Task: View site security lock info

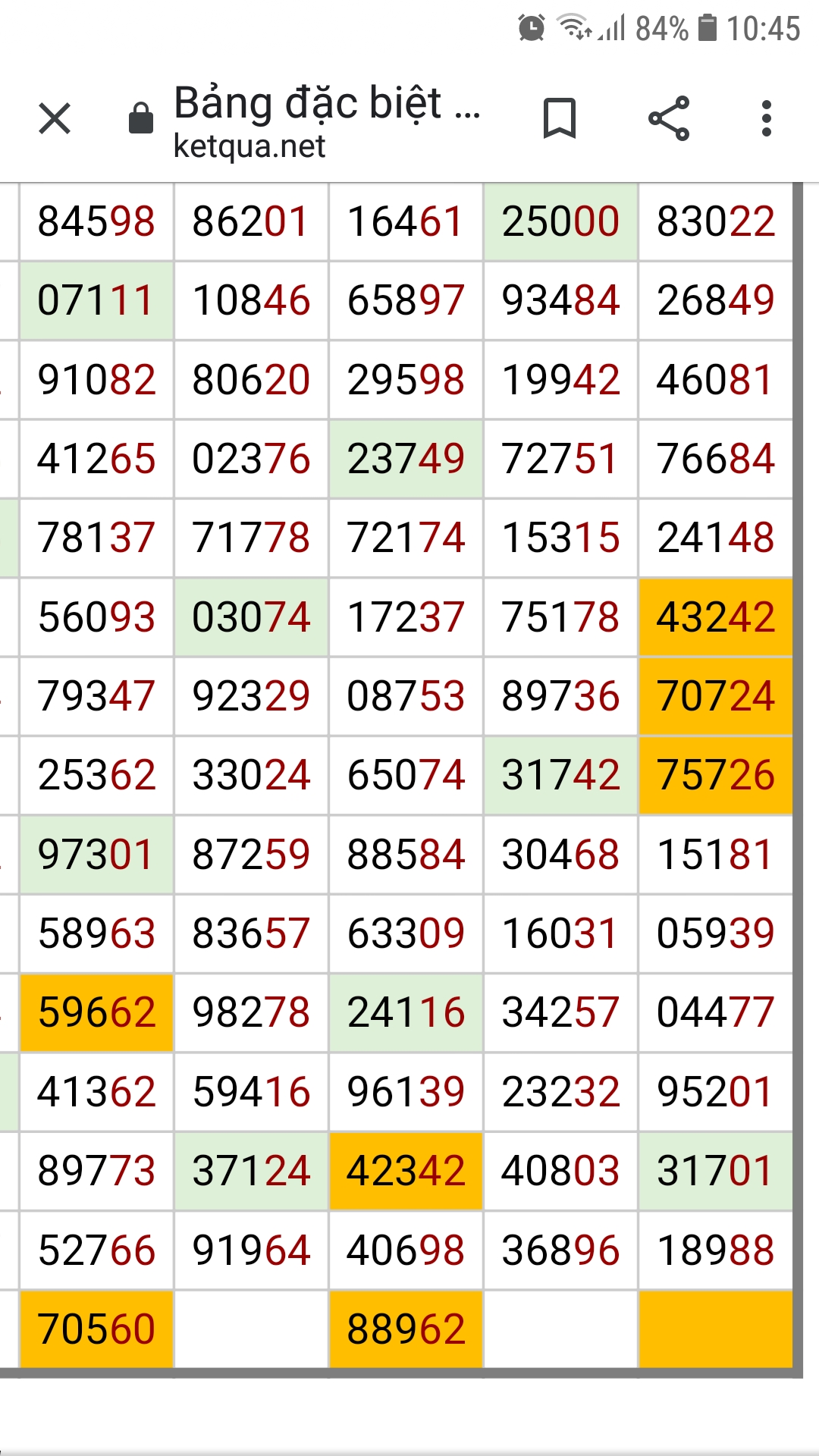Action: tap(141, 118)
